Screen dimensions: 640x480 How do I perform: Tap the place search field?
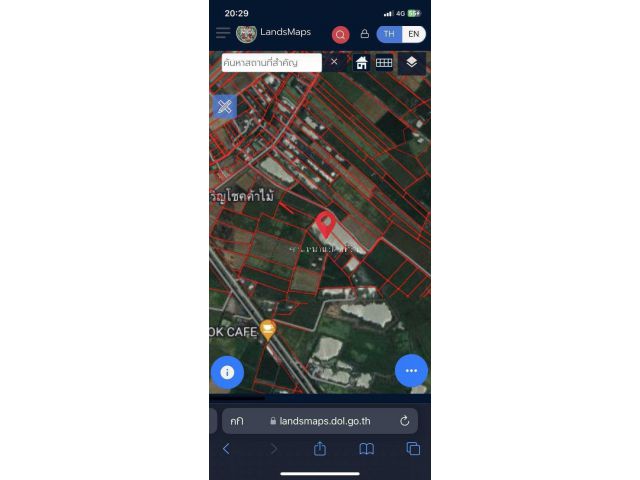(x=271, y=62)
